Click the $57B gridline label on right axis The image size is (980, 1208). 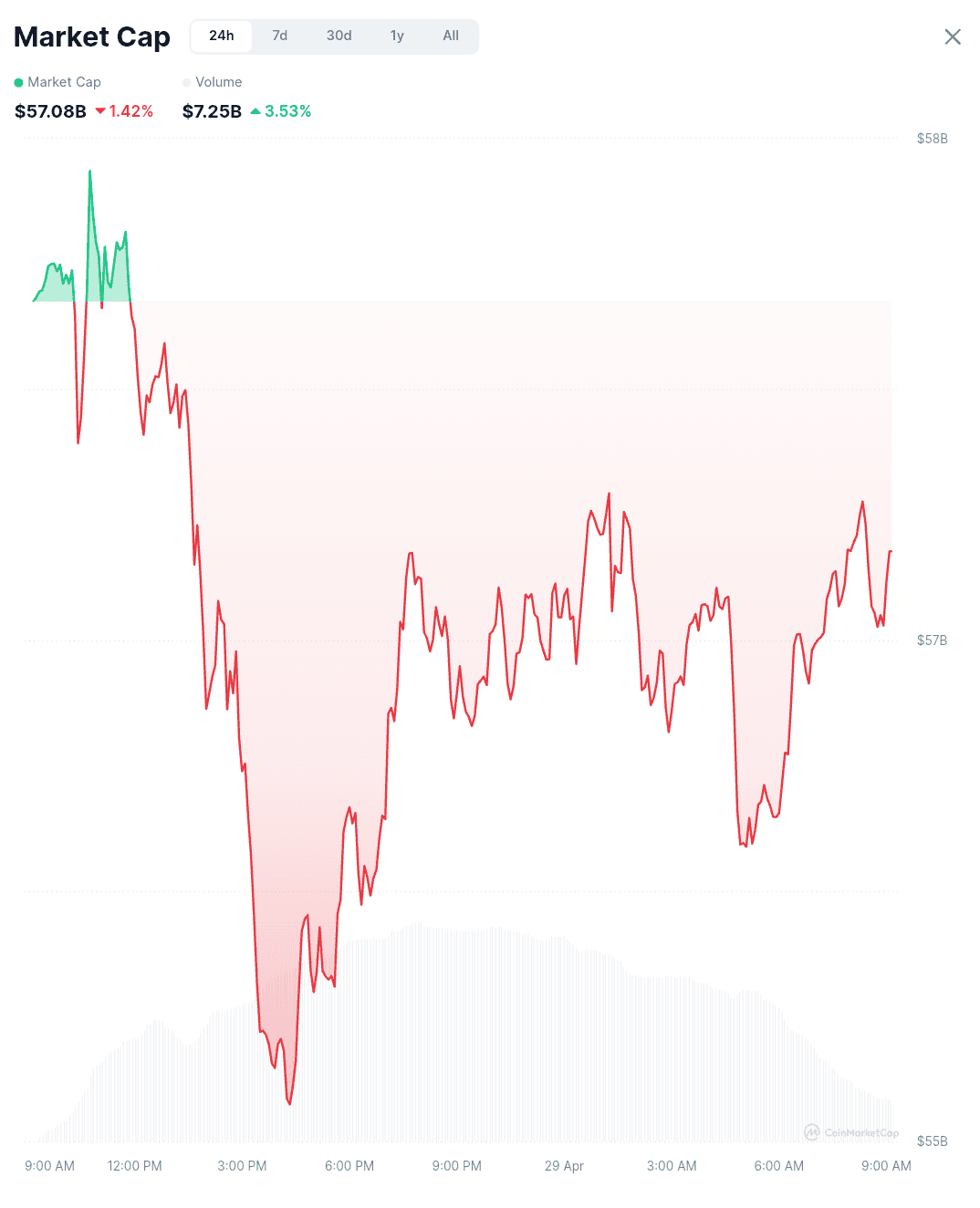932,640
